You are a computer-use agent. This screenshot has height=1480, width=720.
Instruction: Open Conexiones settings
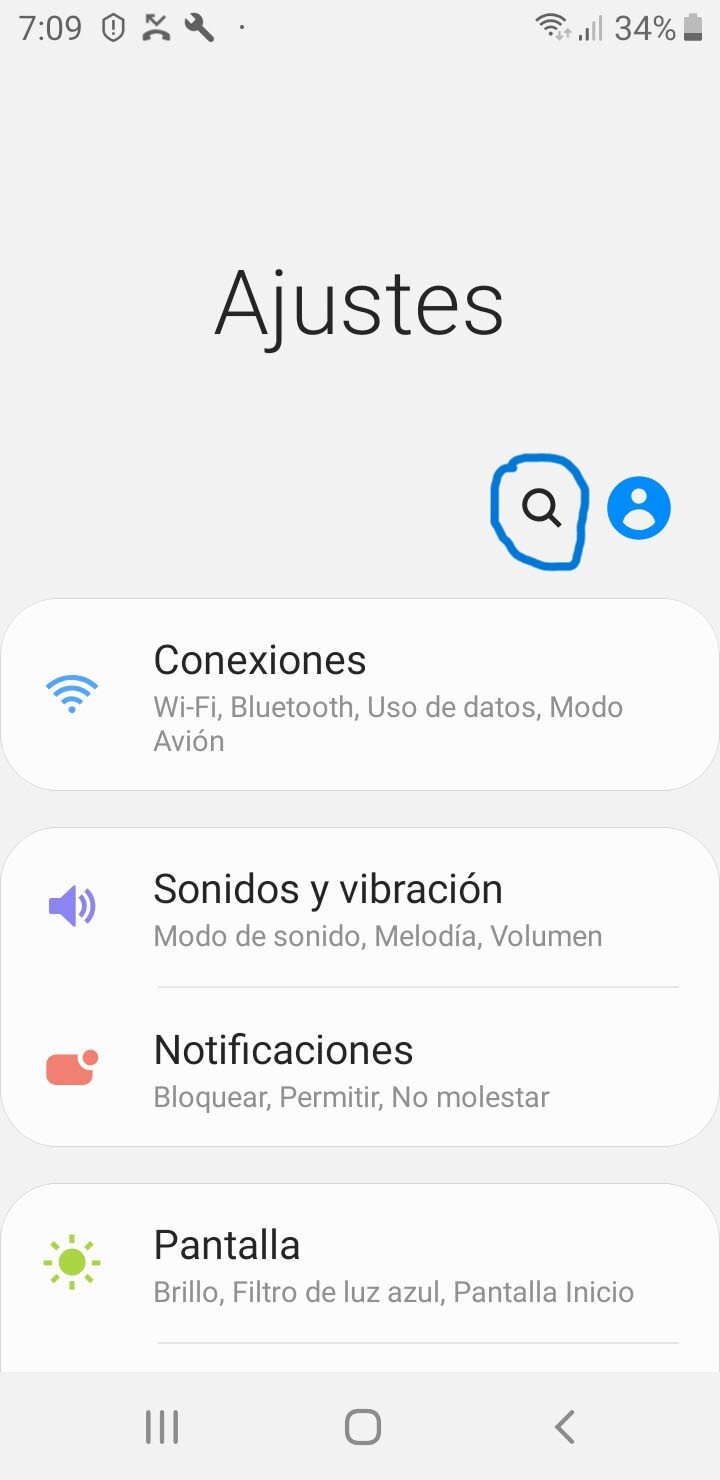(x=360, y=695)
